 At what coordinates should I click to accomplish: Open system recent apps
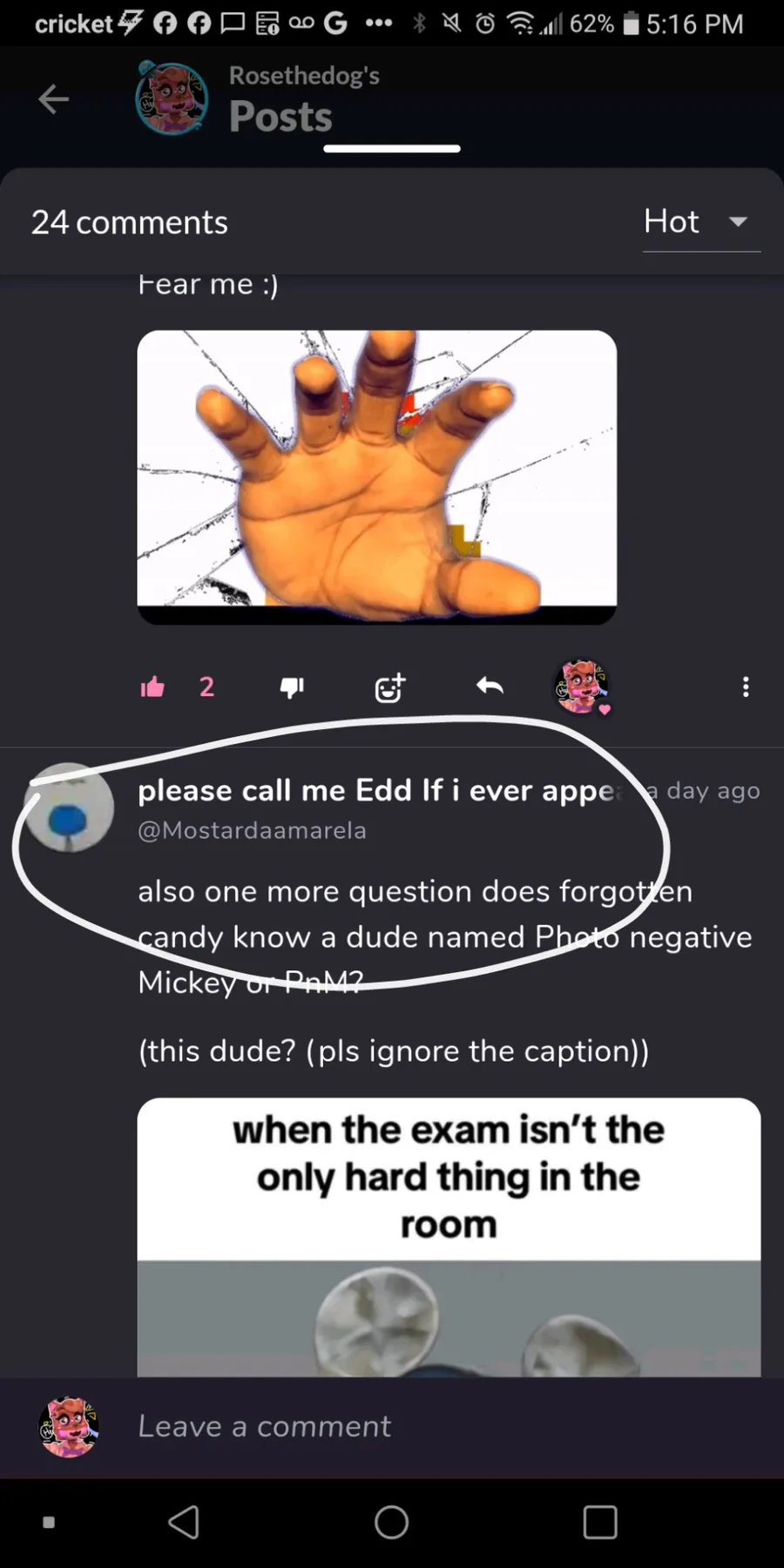coord(600,1523)
